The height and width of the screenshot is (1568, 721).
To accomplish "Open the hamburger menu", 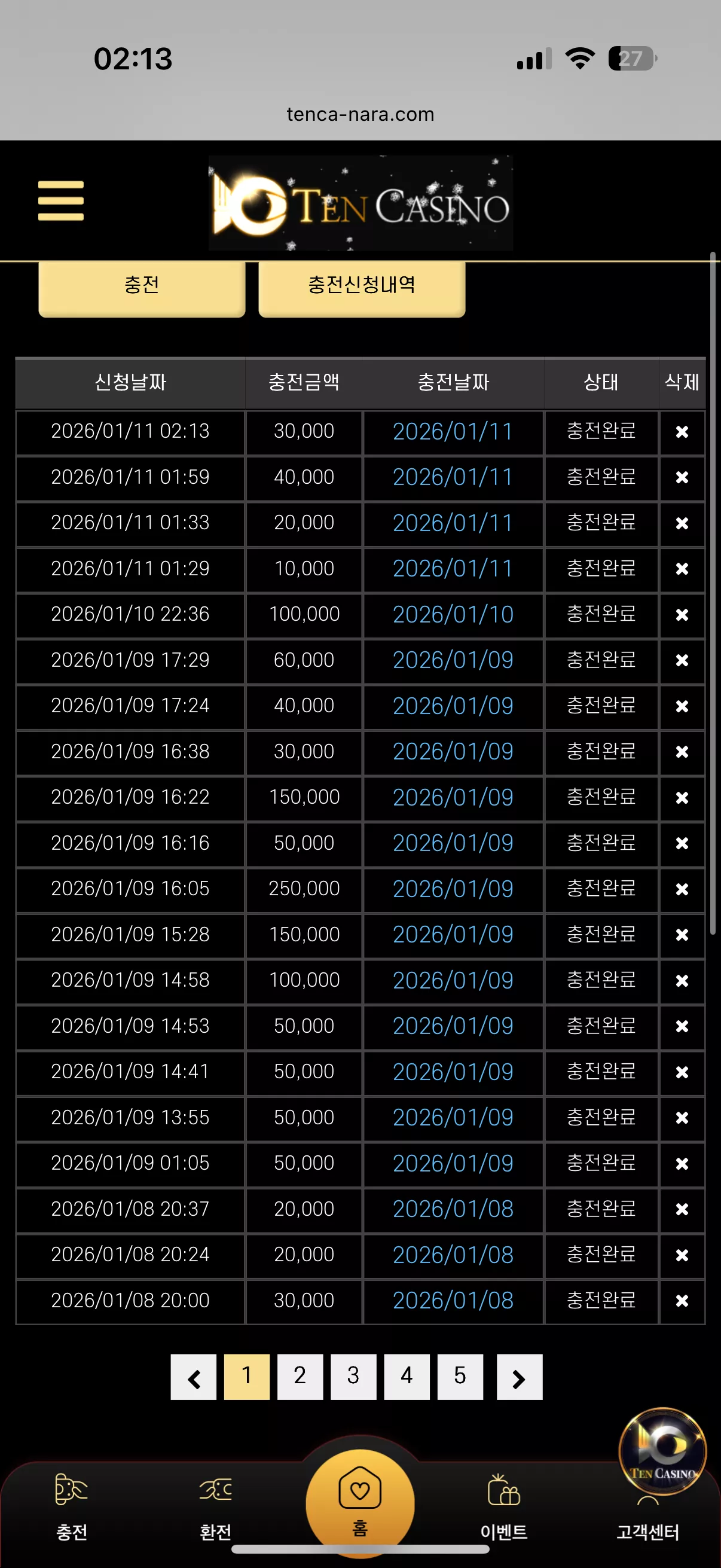I will (61, 201).
